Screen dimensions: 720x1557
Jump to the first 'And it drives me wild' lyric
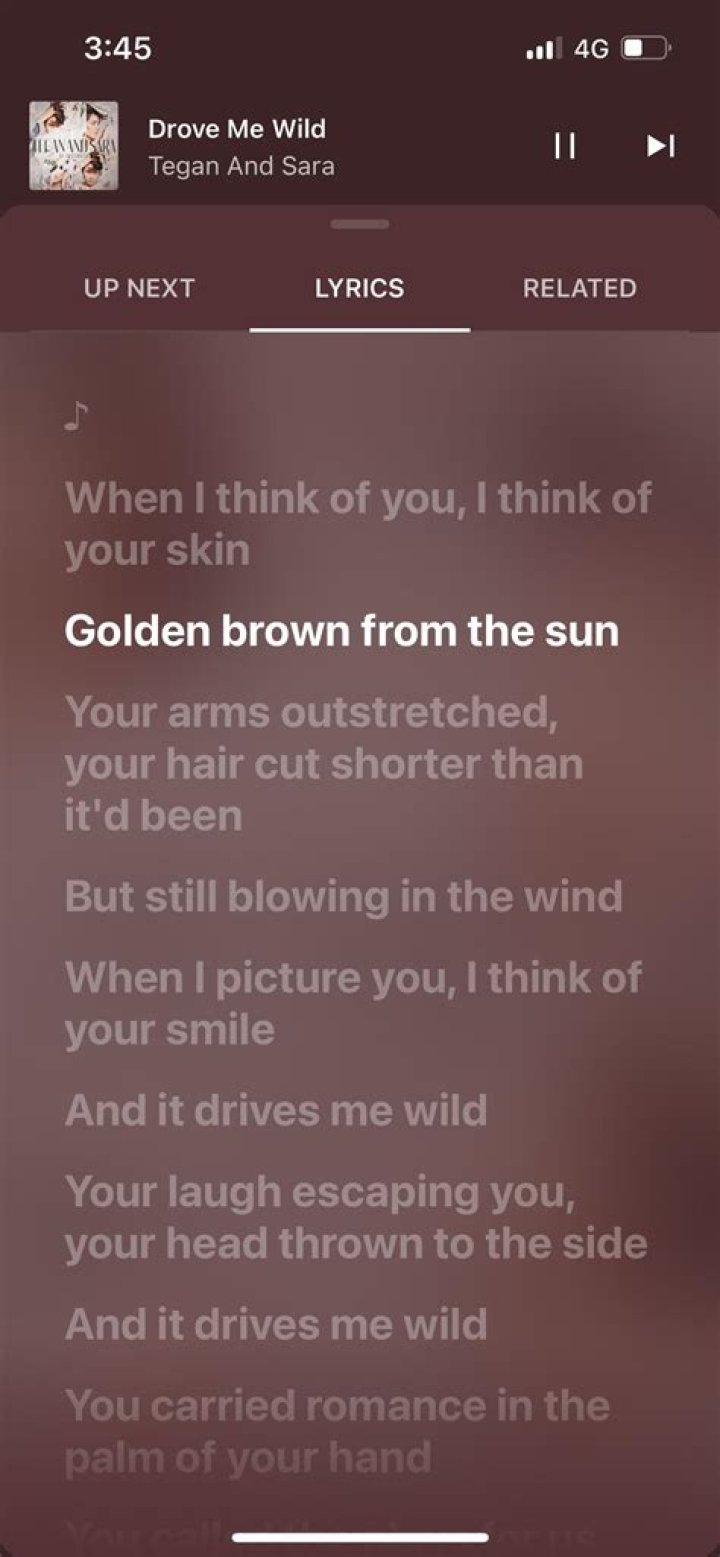click(x=276, y=1110)
